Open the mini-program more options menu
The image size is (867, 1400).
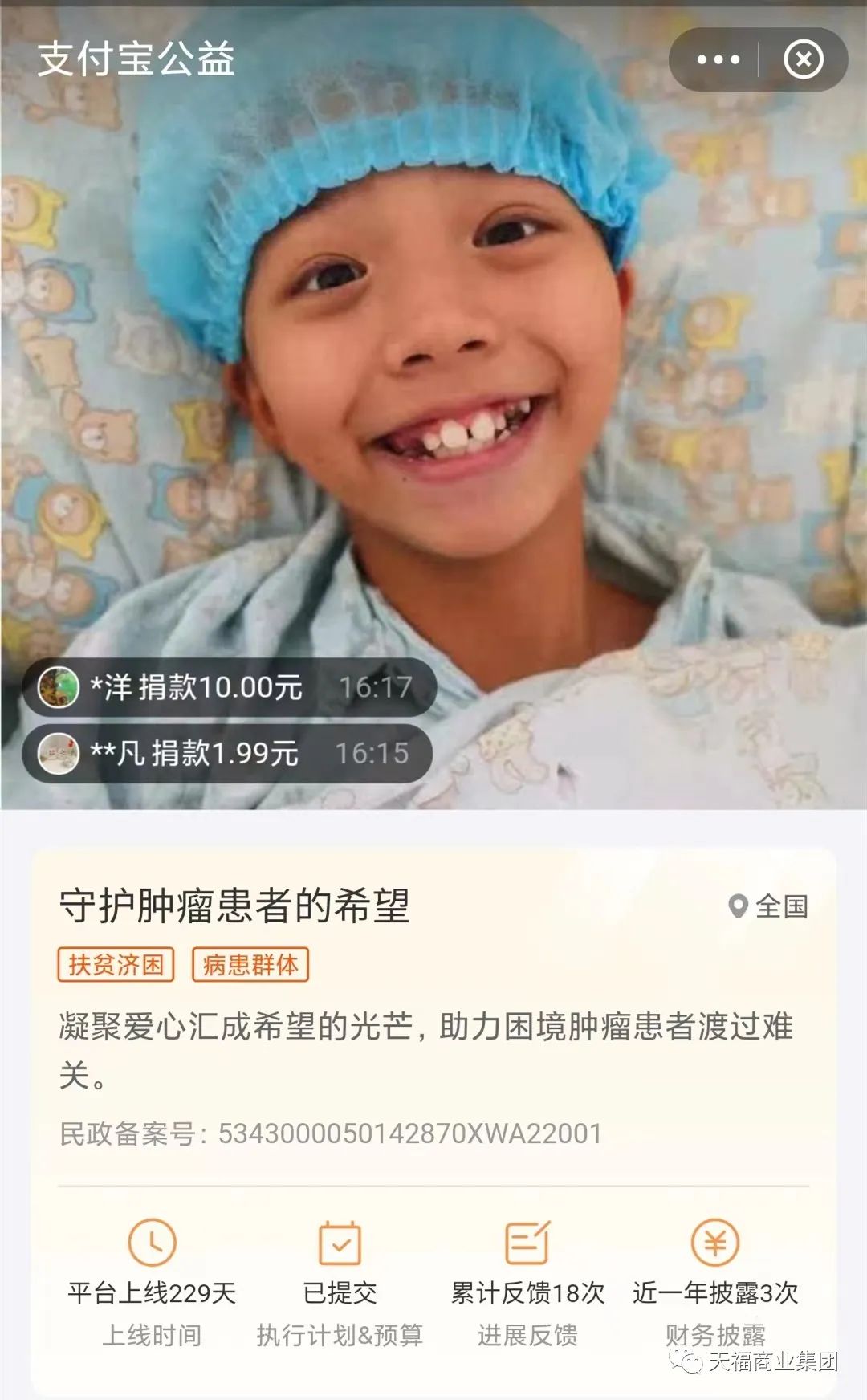[718, 59]
